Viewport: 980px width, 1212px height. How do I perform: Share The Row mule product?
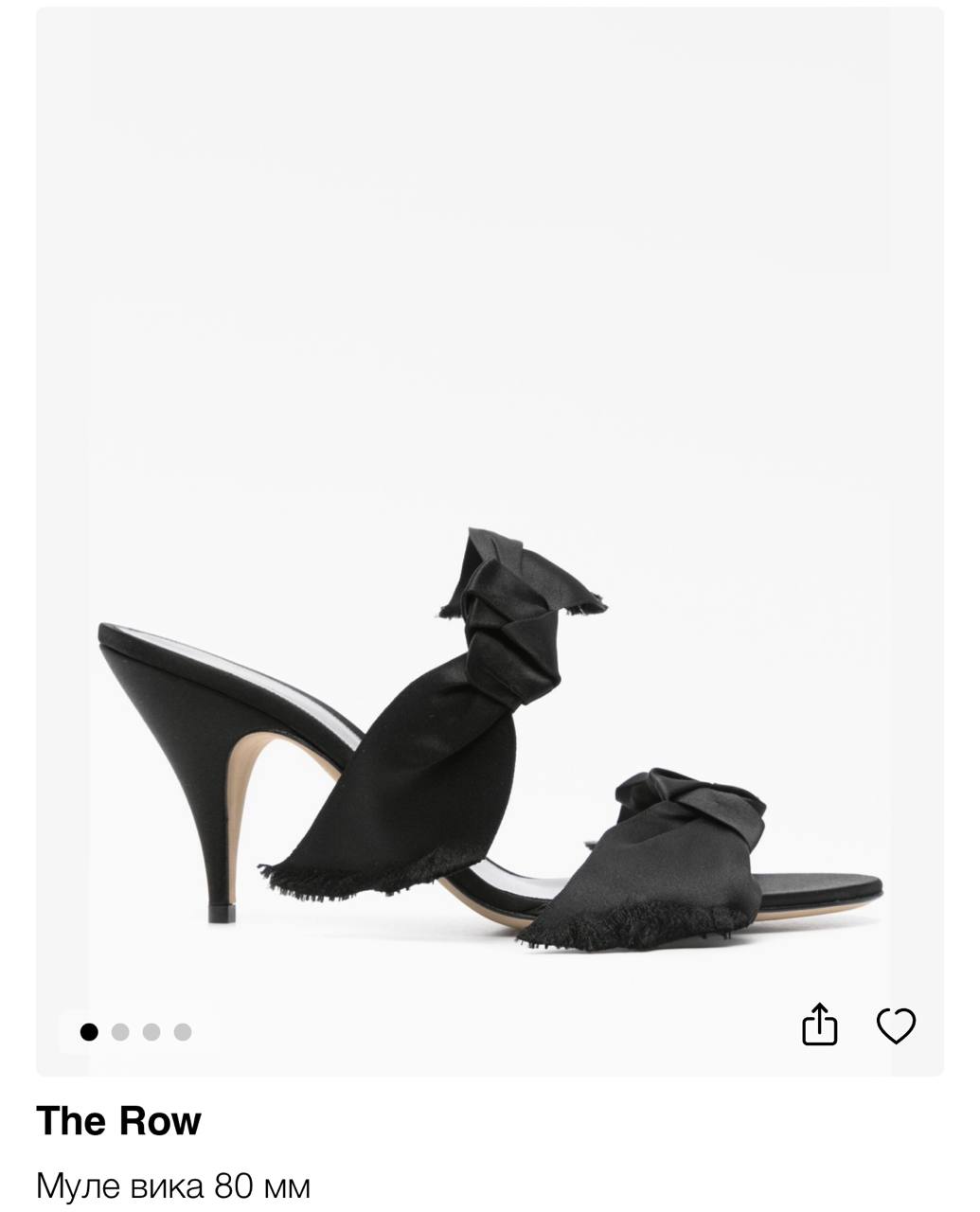[819, 1025]
